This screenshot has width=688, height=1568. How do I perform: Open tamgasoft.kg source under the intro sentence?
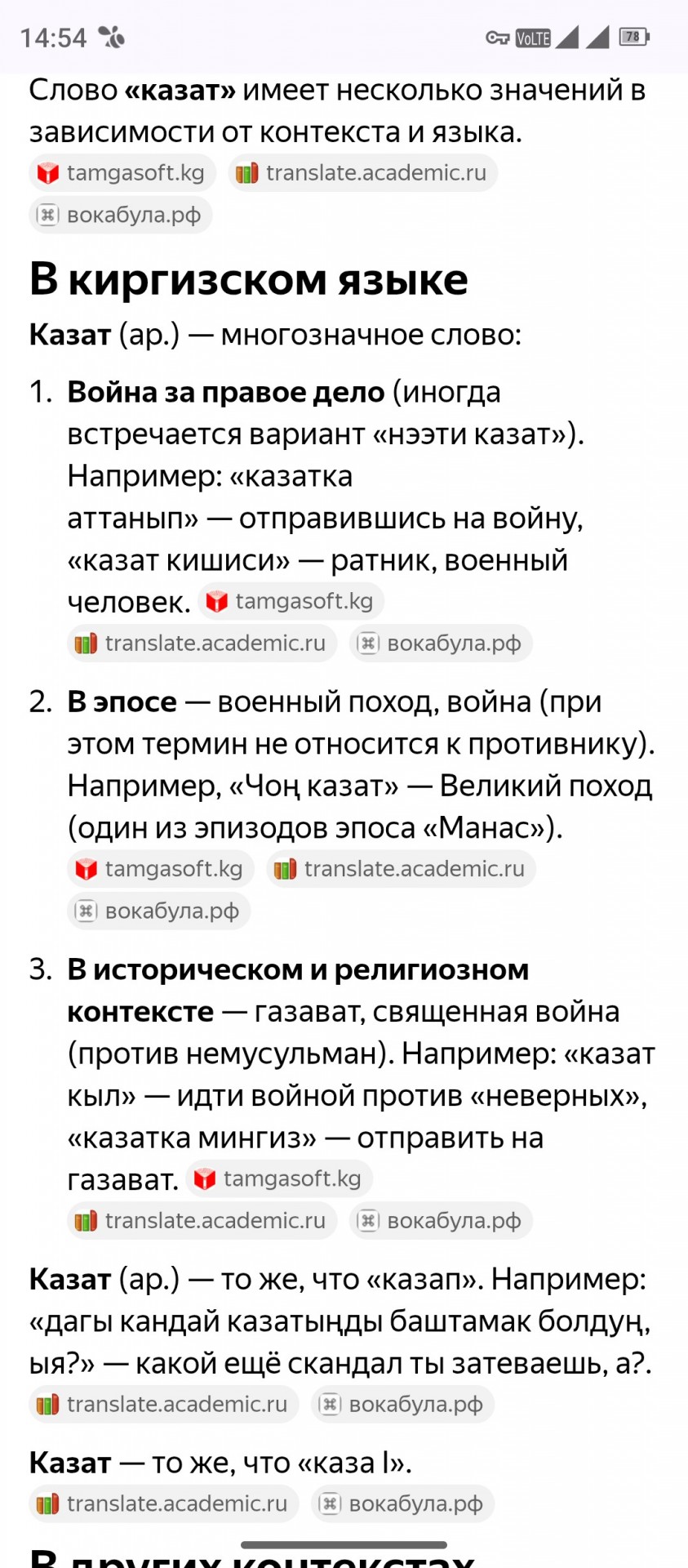122,173
